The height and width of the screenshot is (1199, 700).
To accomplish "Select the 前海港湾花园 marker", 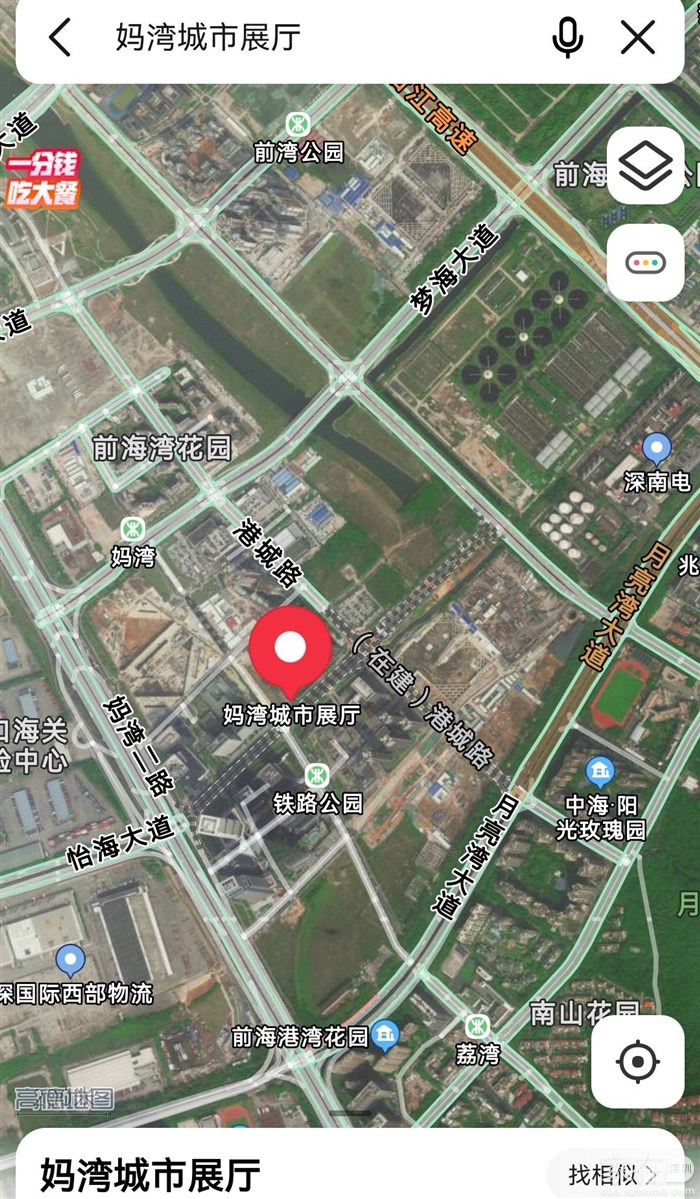I will [386, 1034].
